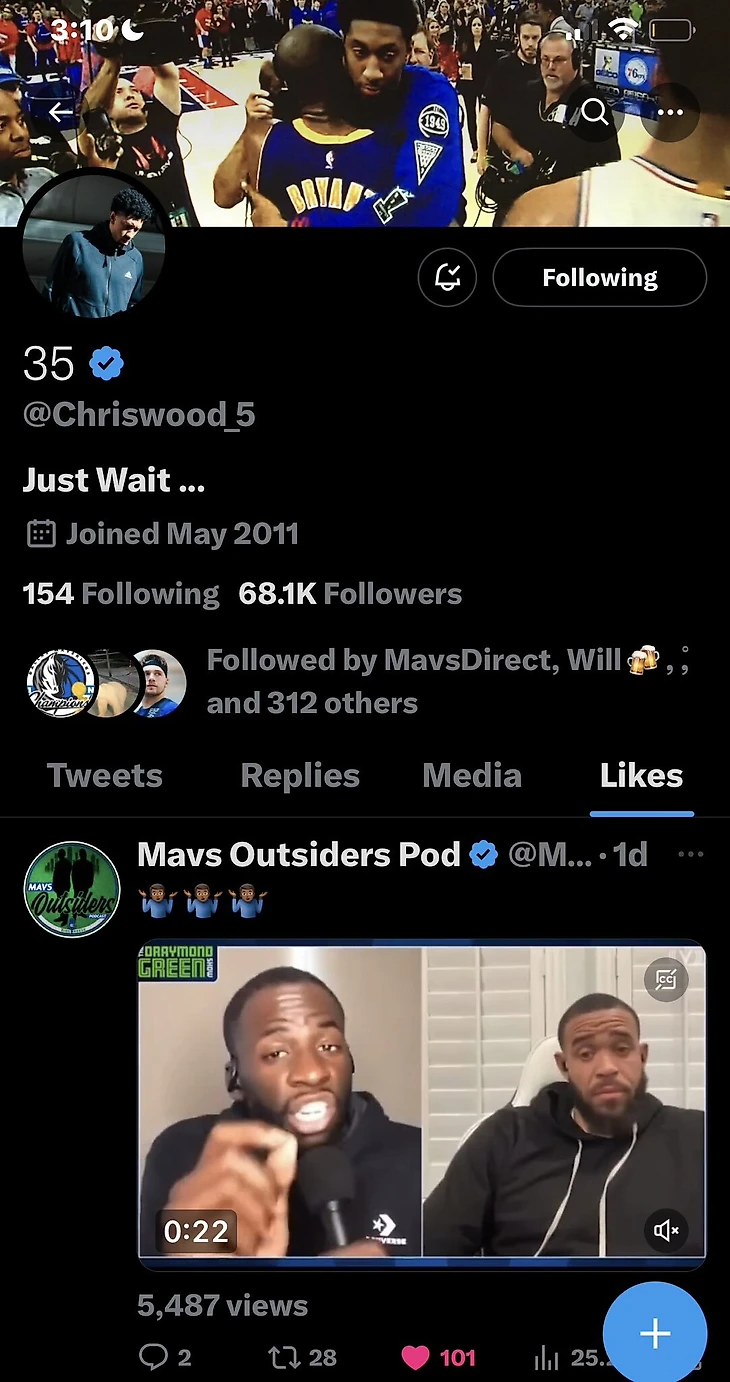This screenshot has width=730, height=1382.
Task: Switch to the Replies tab
Action: [300, 776]
